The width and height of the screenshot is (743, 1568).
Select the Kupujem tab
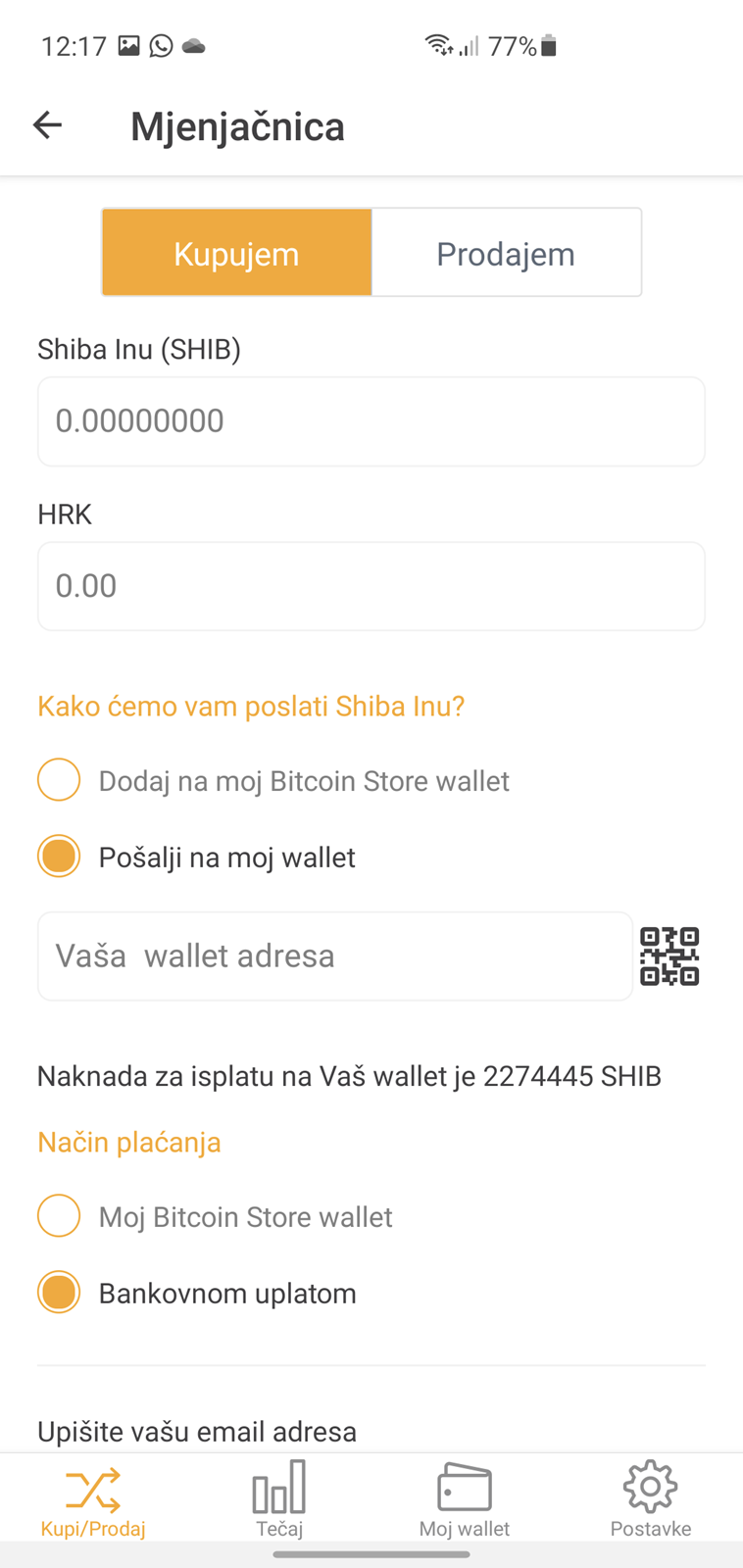point(236,253)
